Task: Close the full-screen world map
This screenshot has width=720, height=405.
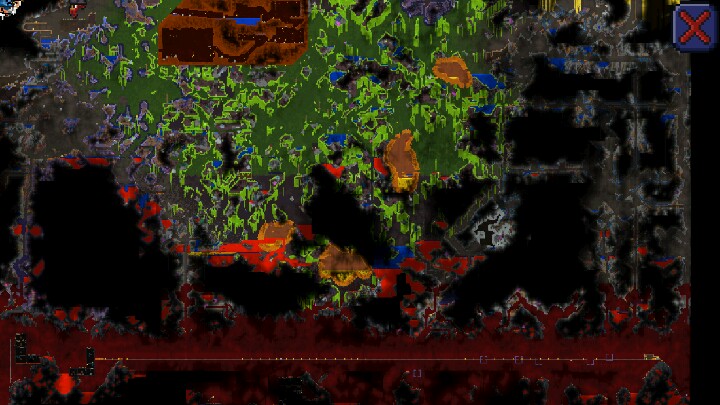Action: coord(692,27)
